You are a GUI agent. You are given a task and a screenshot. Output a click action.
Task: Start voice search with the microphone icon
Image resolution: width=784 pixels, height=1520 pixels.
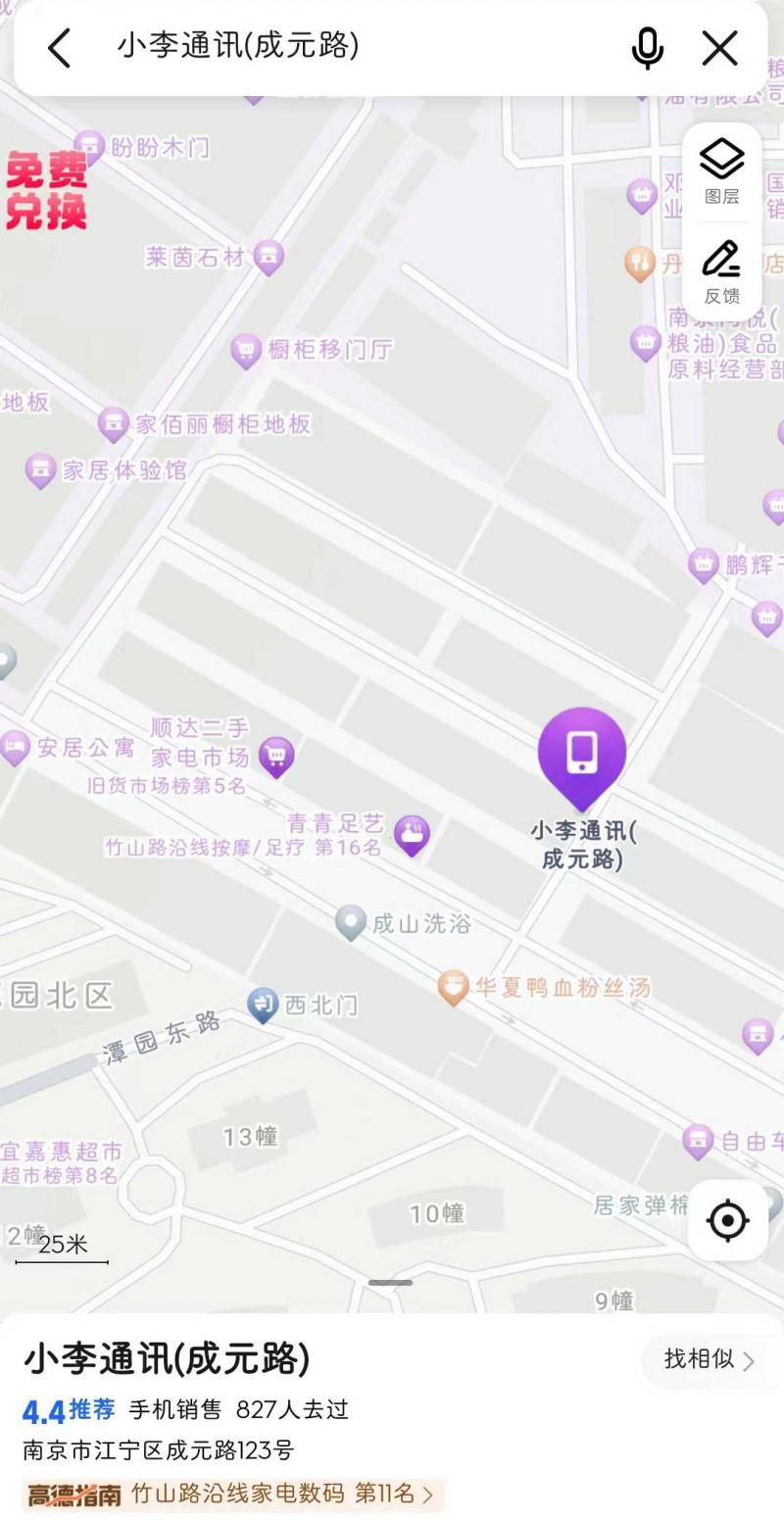click(x=647, y=47)
